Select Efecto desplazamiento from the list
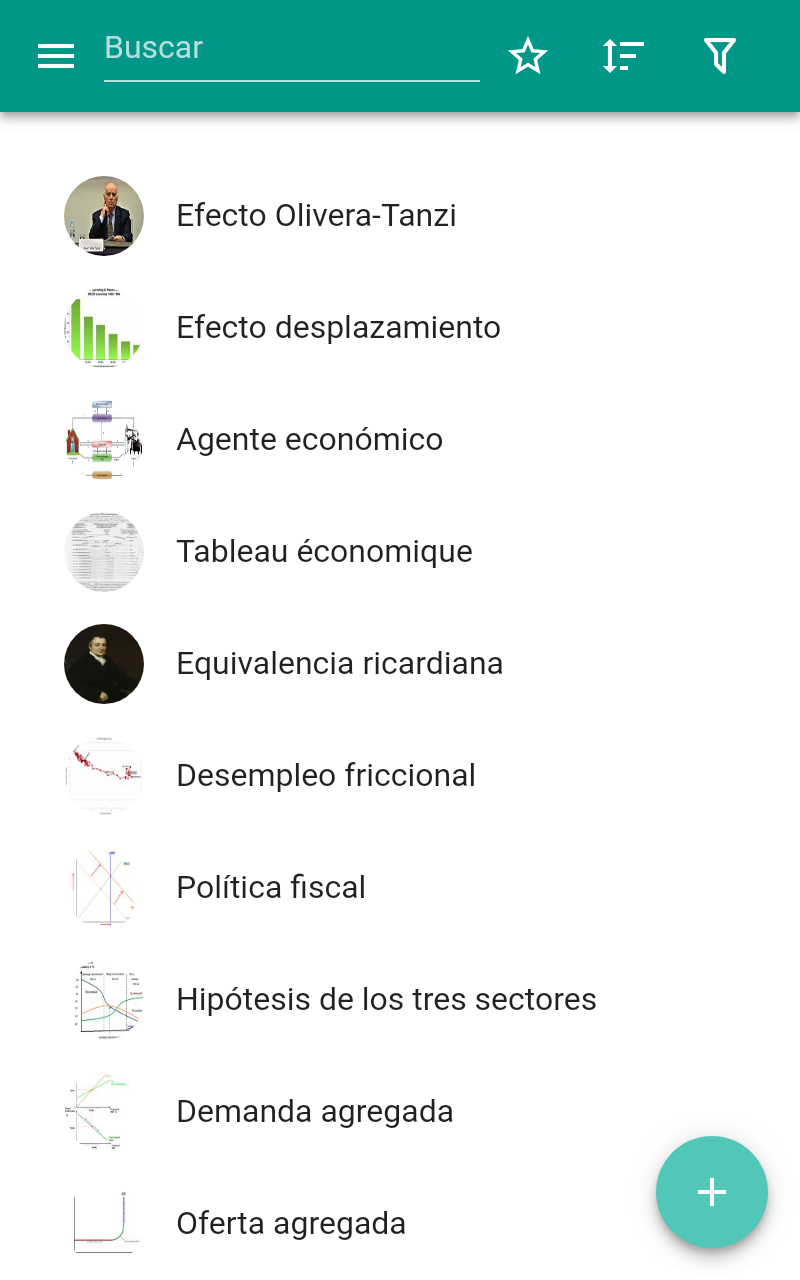This screenshot has width=800, height=1280. coord(338,328)
